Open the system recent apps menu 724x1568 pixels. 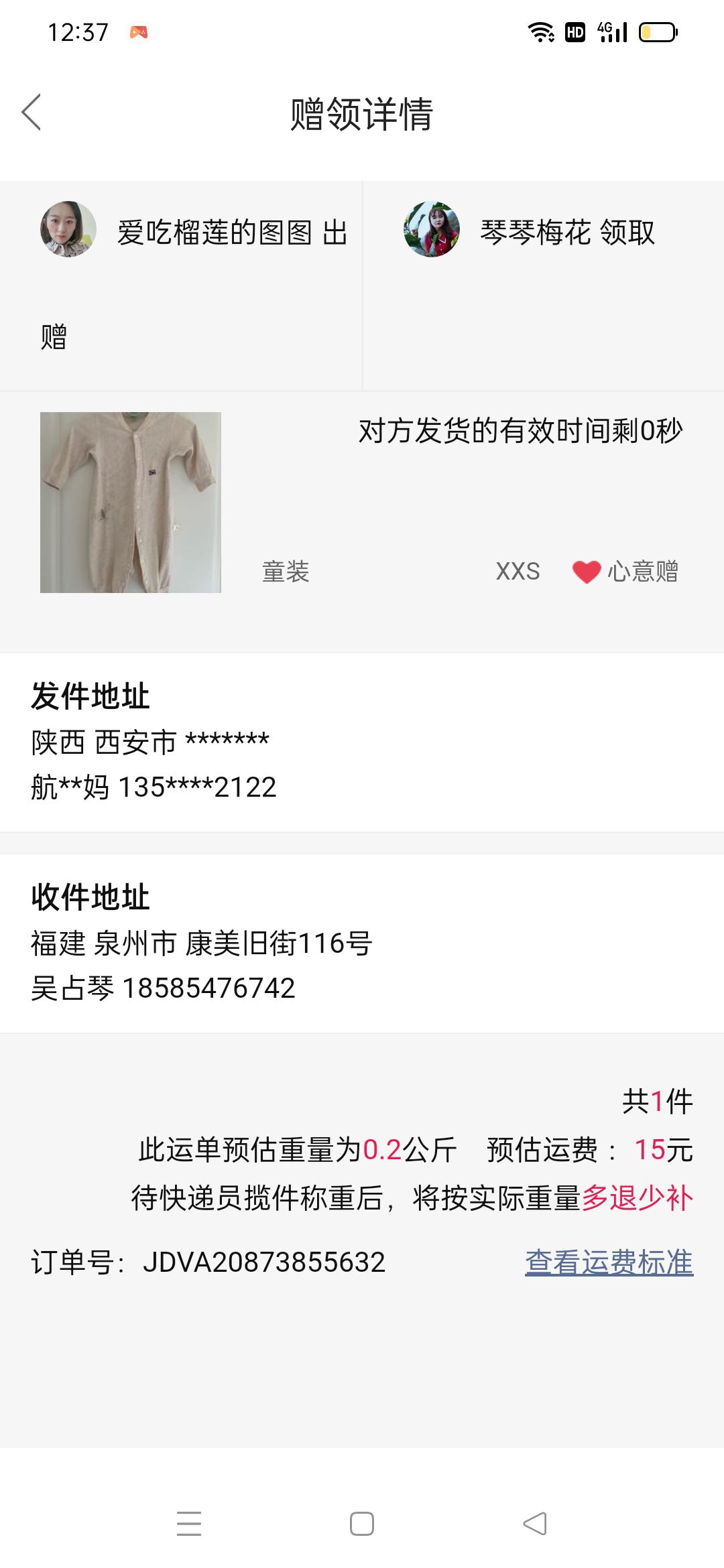[189, 1524]
